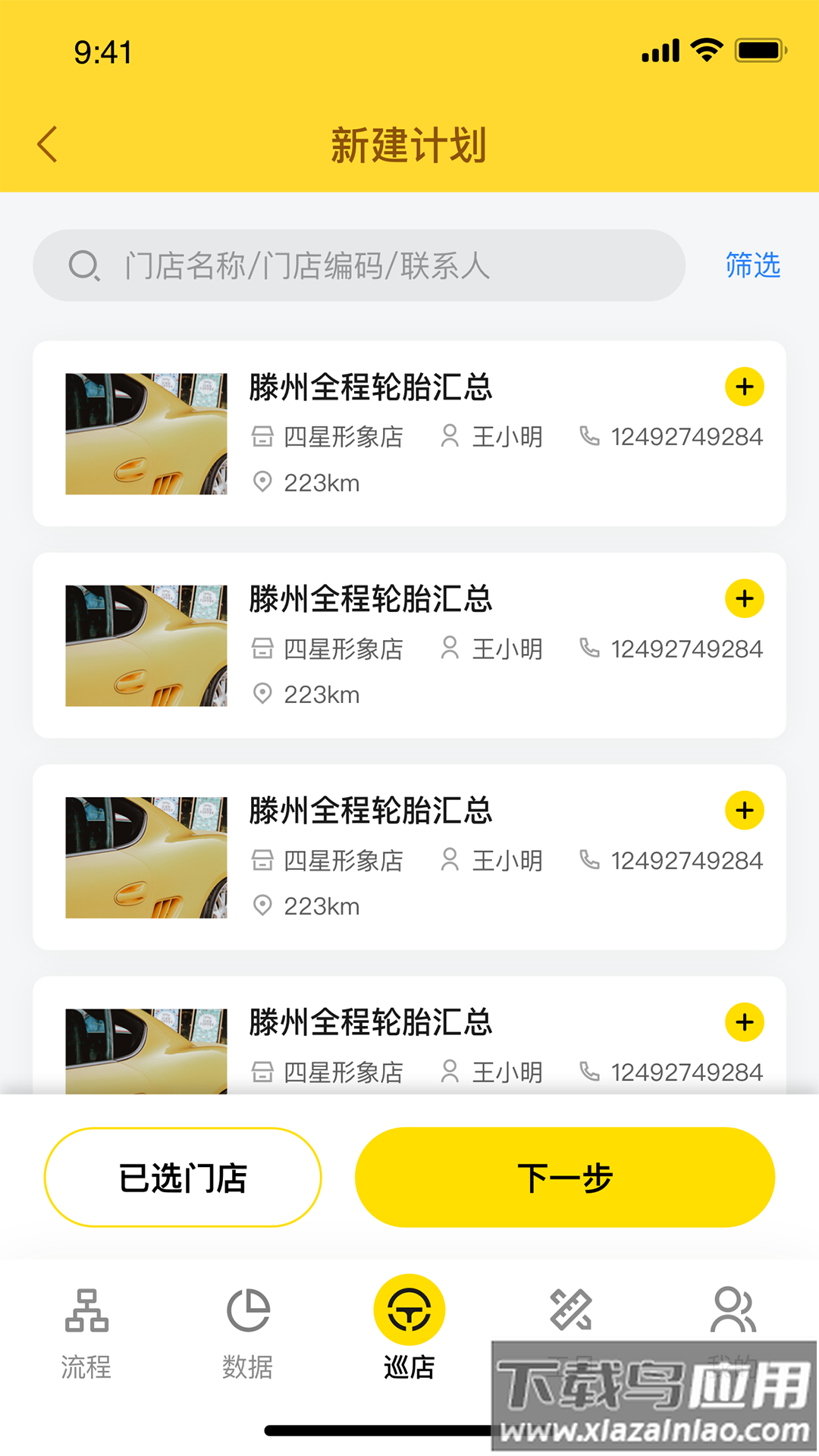
Task: Tap the contact person icon next to 王小明
Action: coord(450,436)
